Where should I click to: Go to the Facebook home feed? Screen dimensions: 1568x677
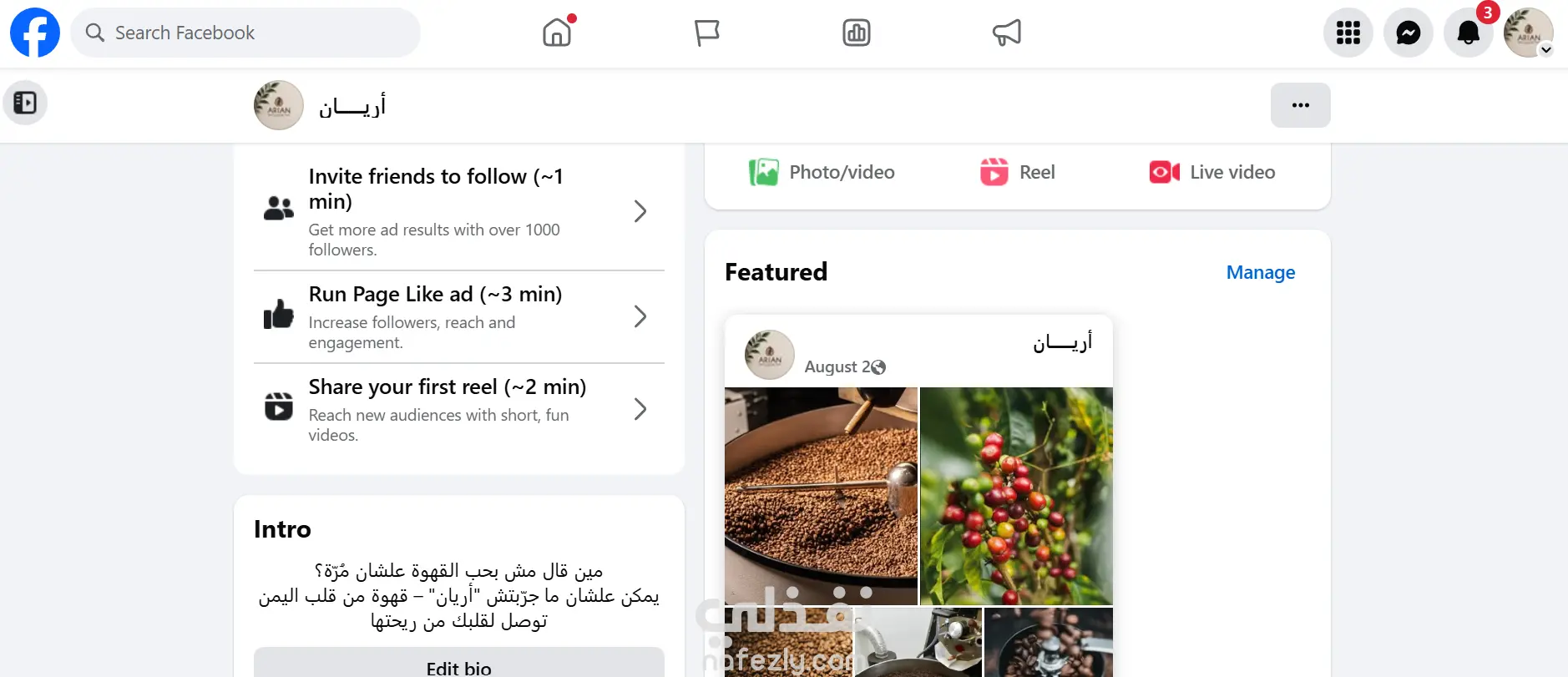(557, 33)
